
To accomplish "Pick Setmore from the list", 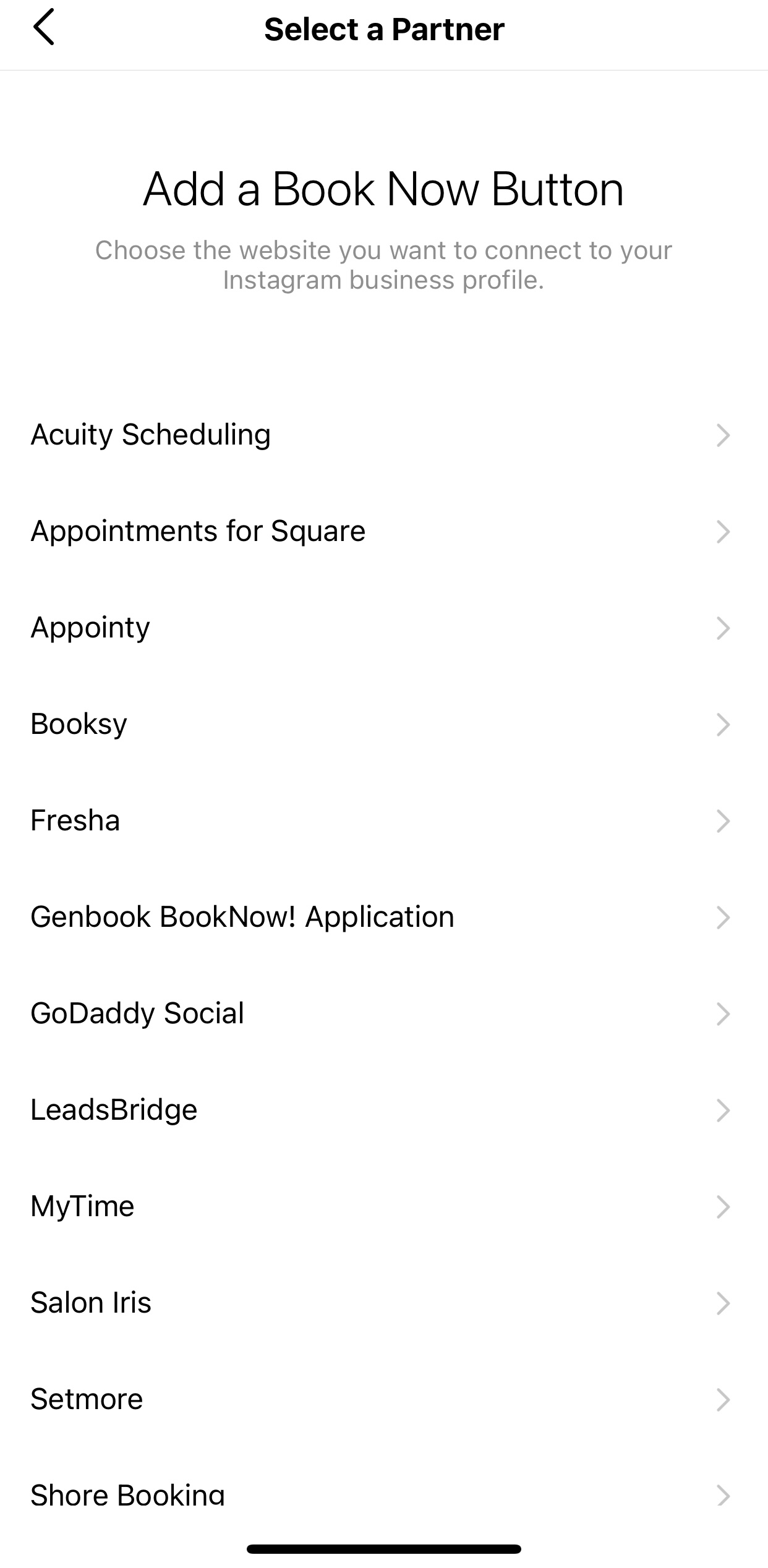I will pos(383,1400).
